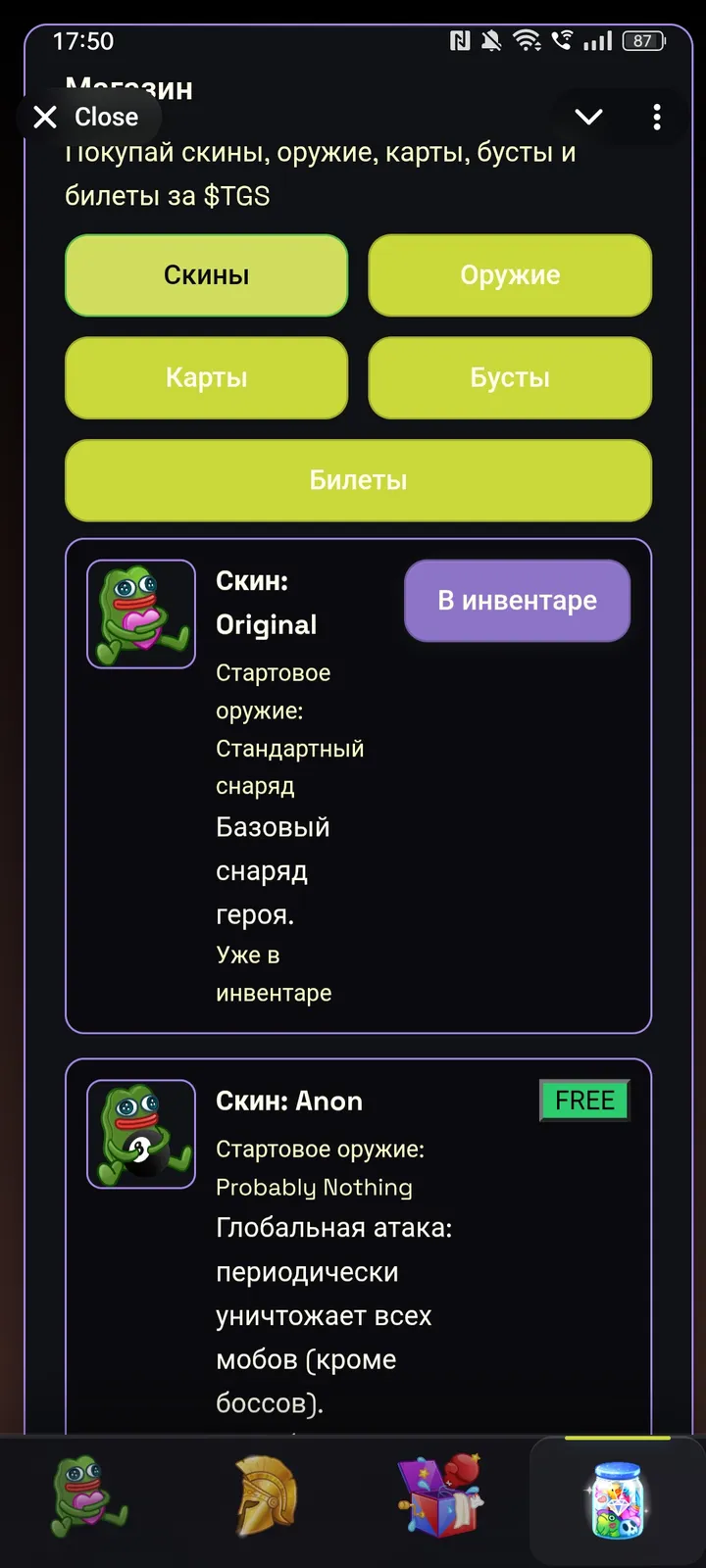Close the mini-app via the X button
The image size is (706, 1568).
point(45,117)
